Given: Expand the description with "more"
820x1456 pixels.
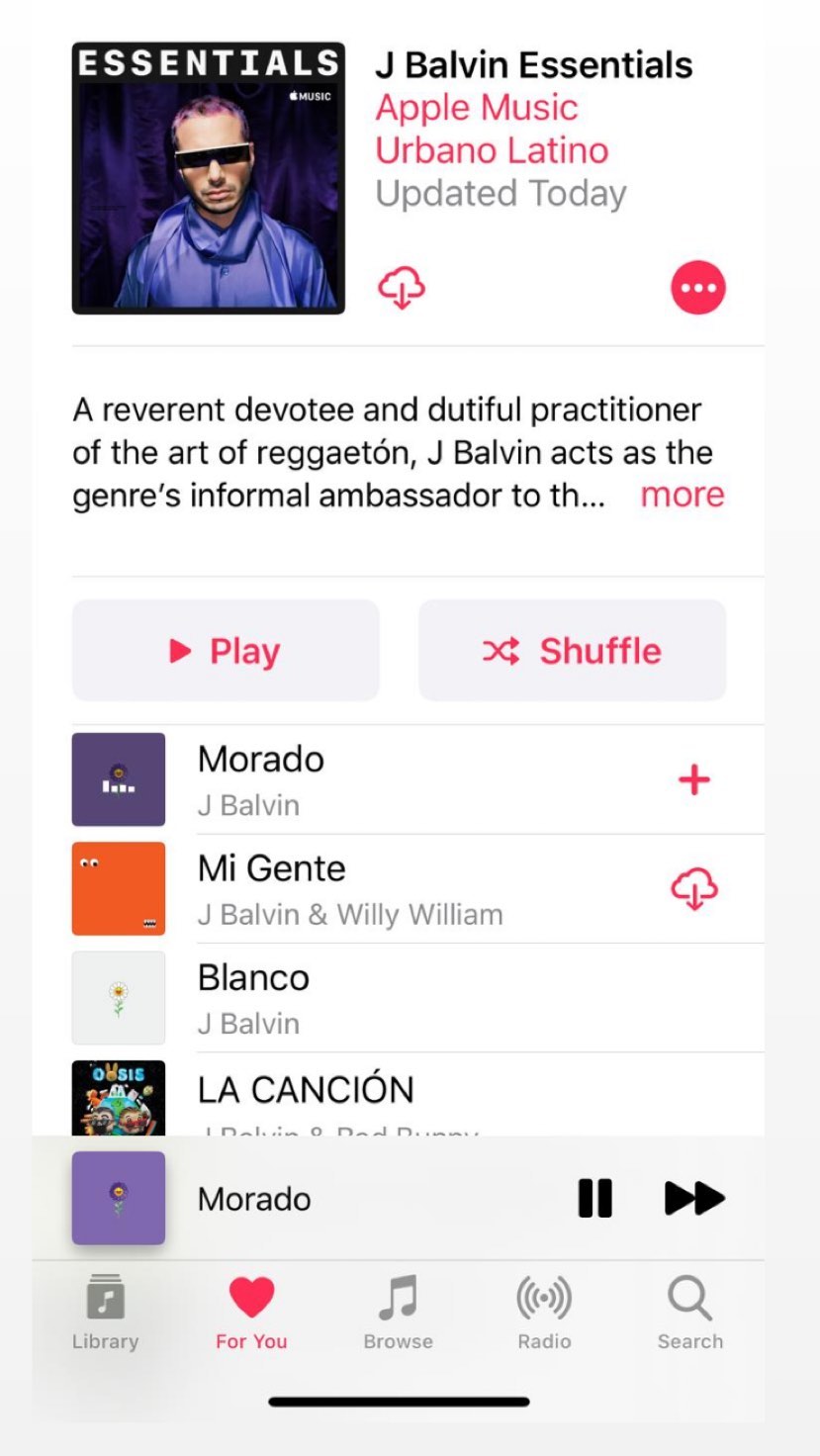Looking at the screenshot, I should tap(683, 495).
